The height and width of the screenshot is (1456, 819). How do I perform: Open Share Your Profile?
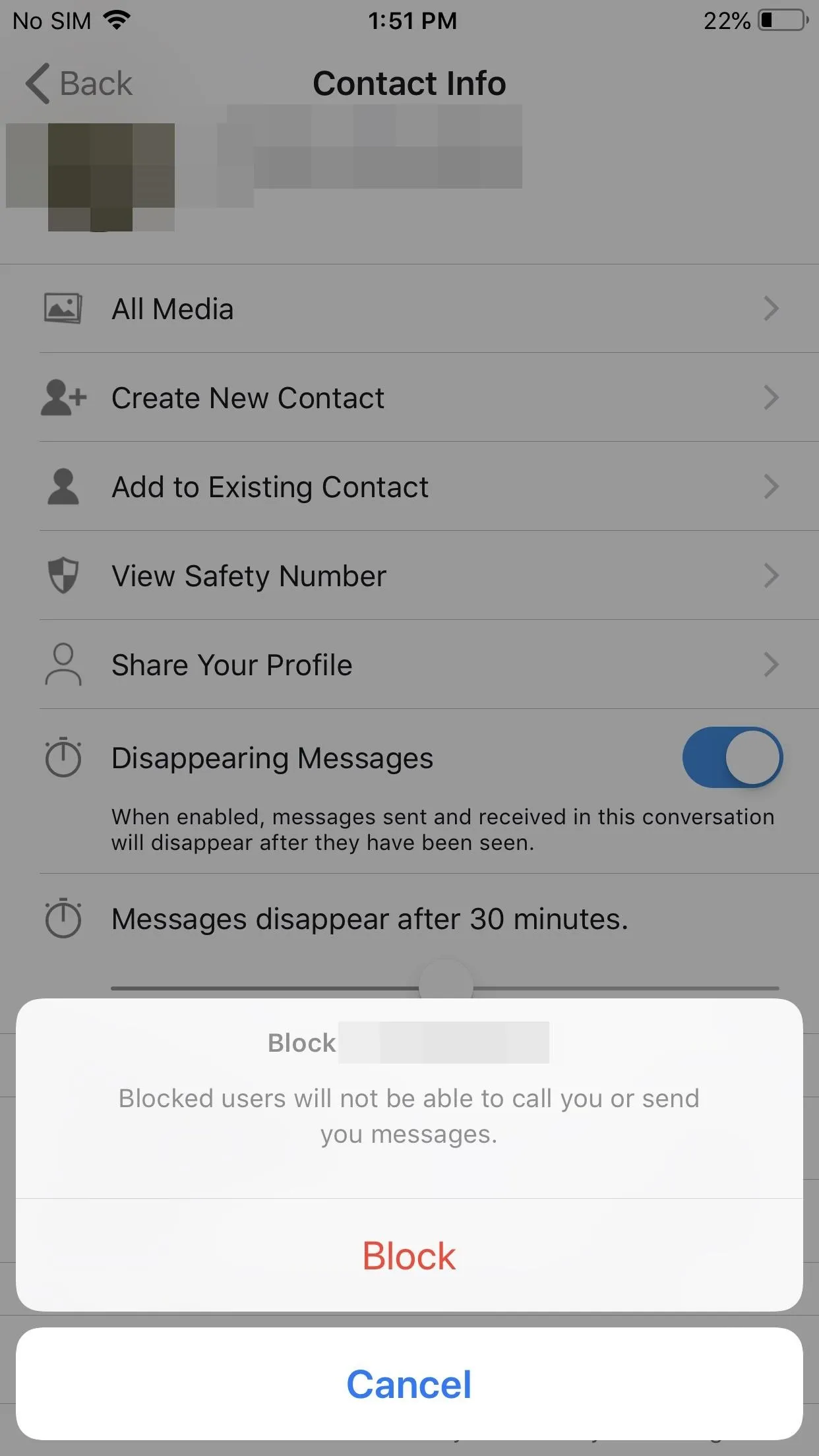(x=409, y=665)
